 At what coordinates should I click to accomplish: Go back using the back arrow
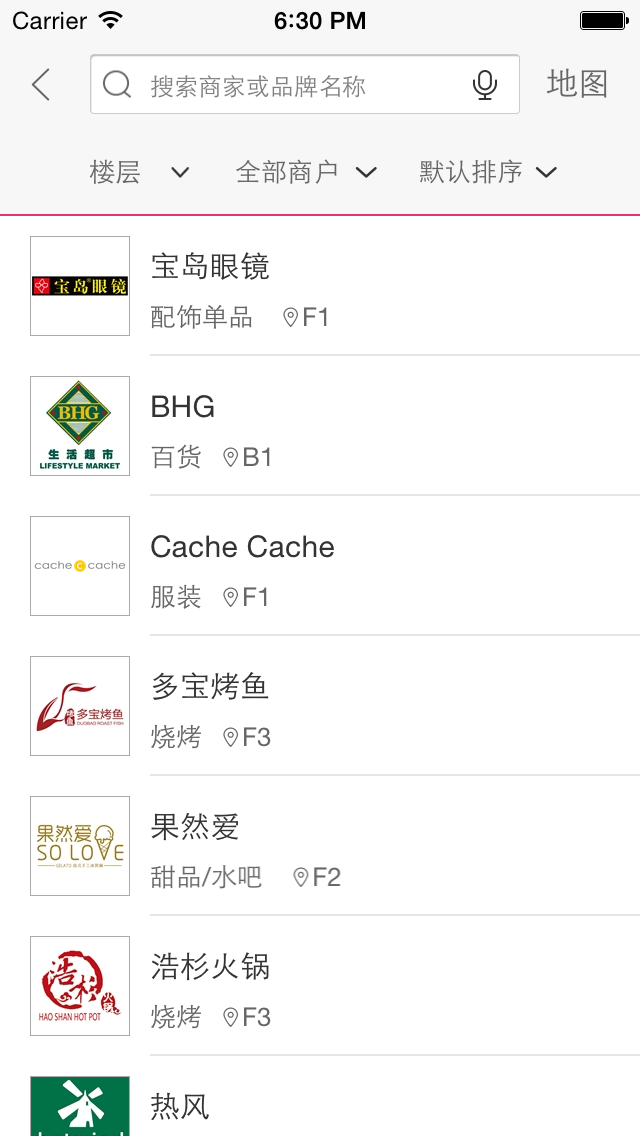(x=41, y=85)
